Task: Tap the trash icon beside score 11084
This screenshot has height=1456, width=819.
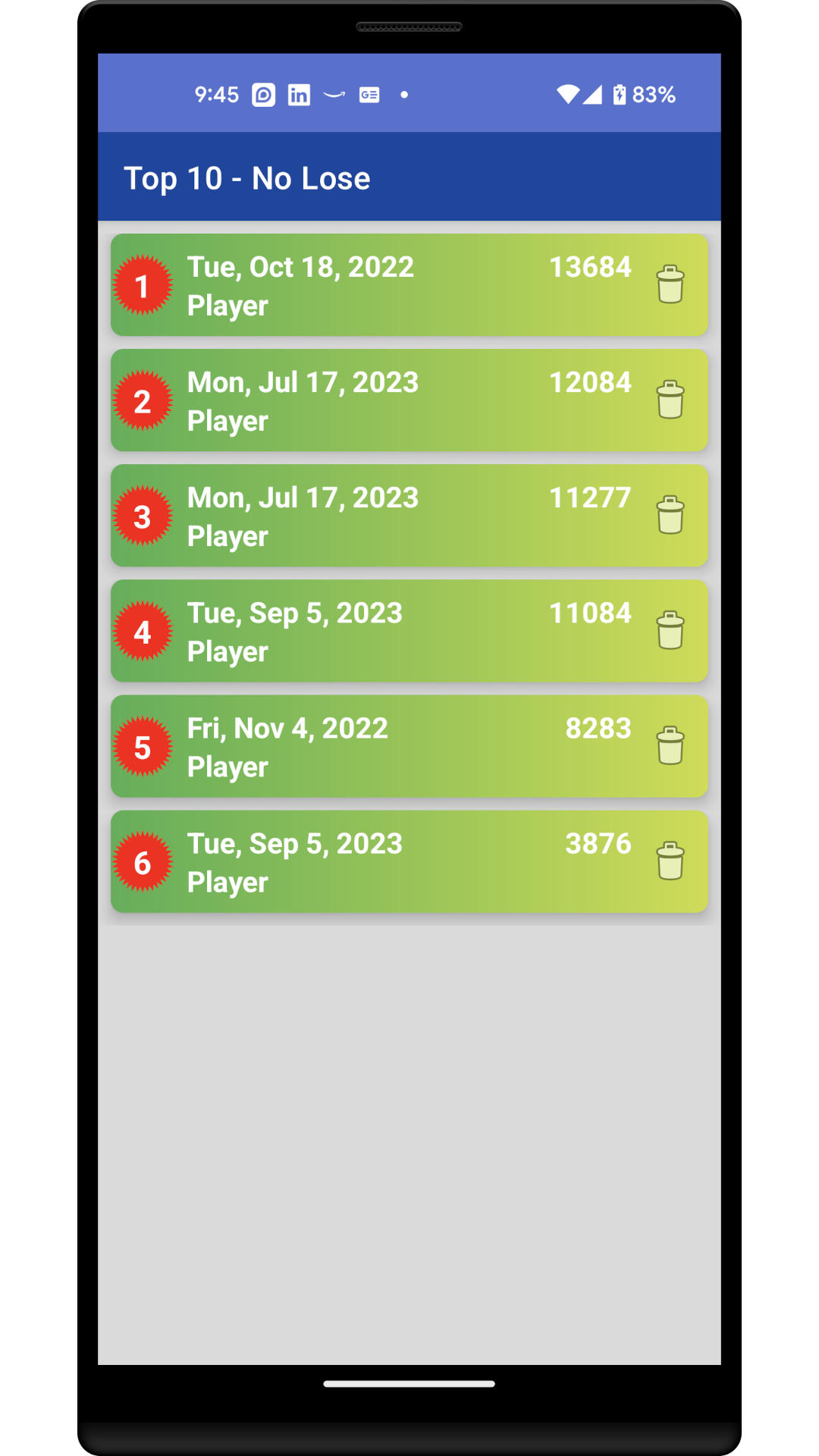Action: click(670, 630)
